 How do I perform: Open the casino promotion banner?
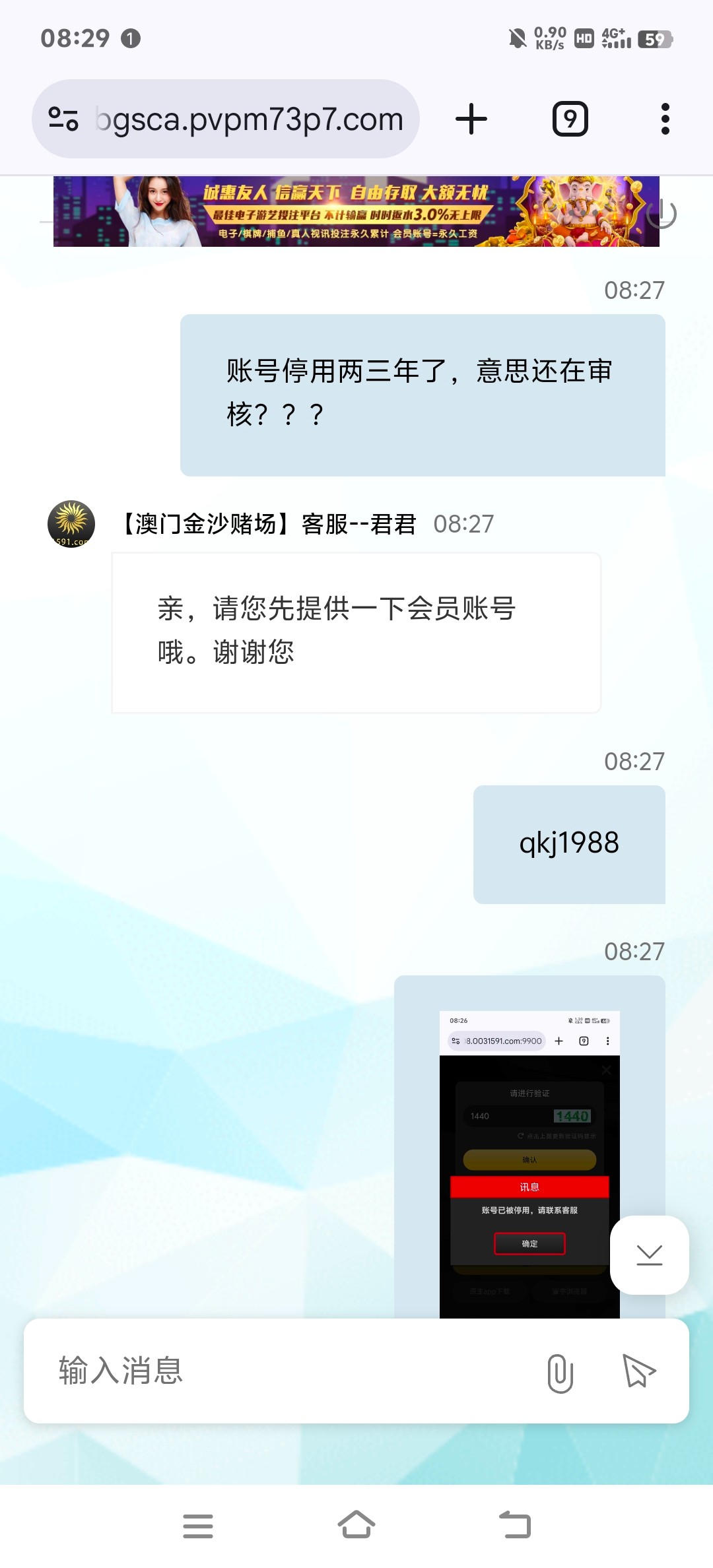pos(356,211)
